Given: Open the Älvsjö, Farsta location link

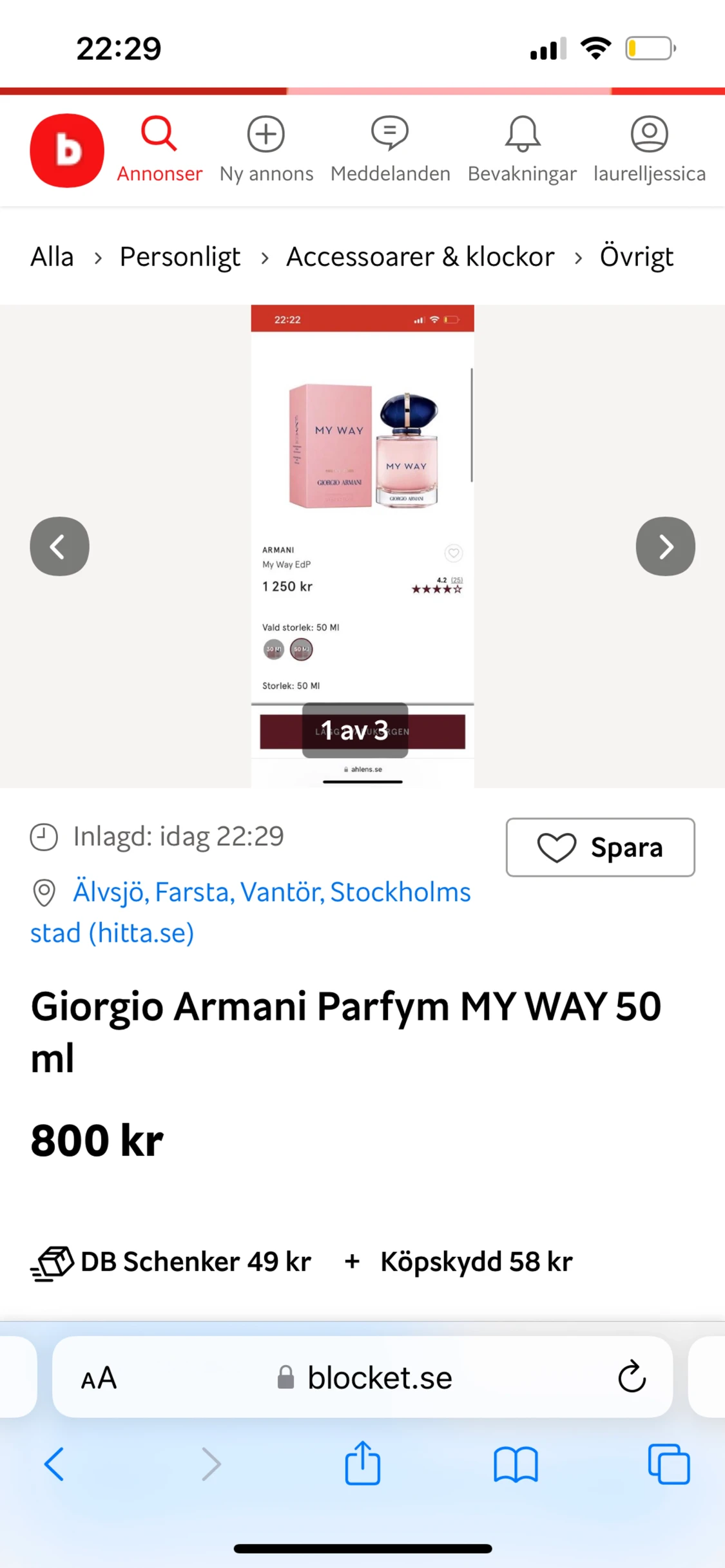Looking at the screenshot, I should click(x=271, y=893).
